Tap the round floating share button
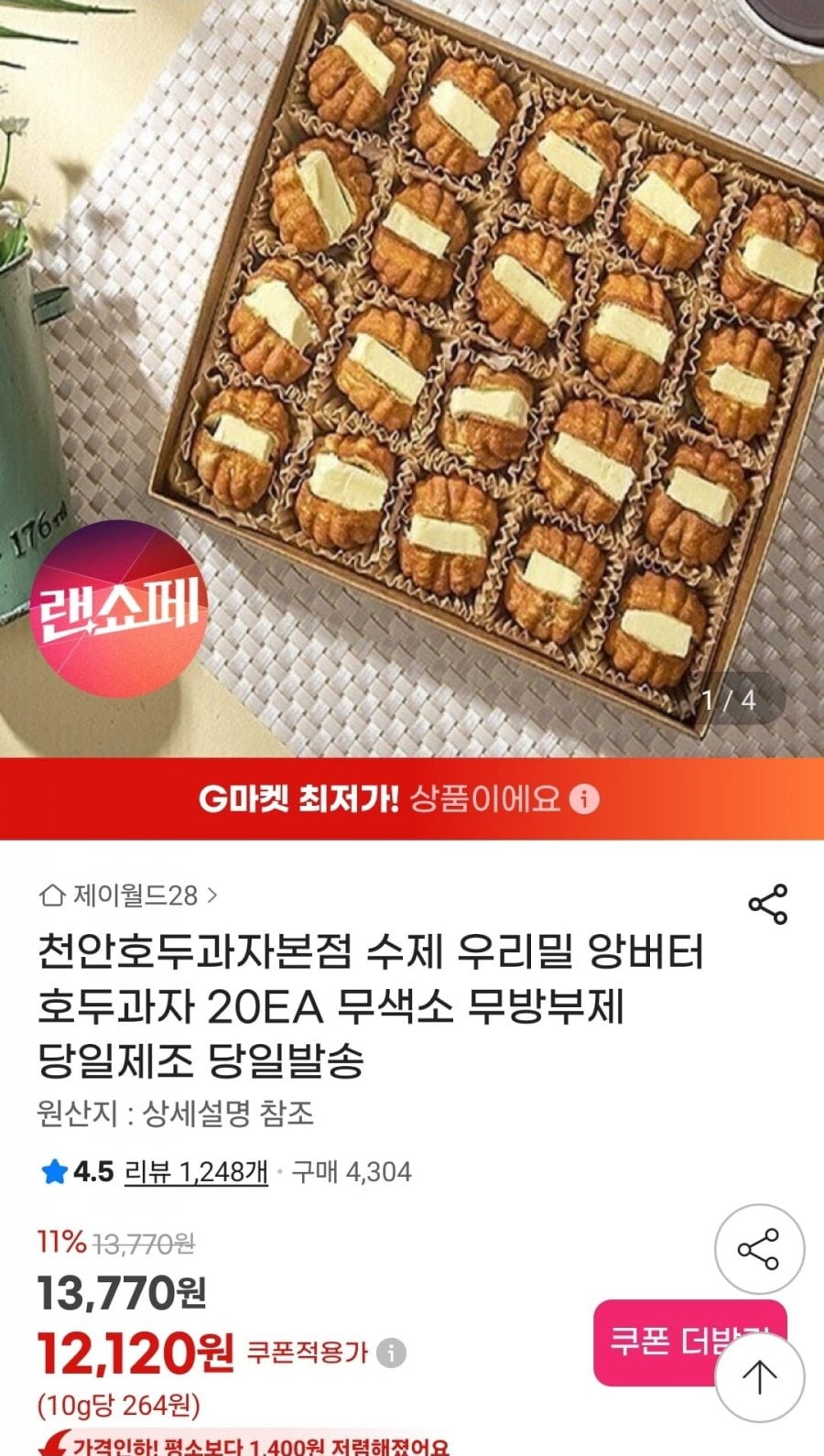 (759, 1249)
